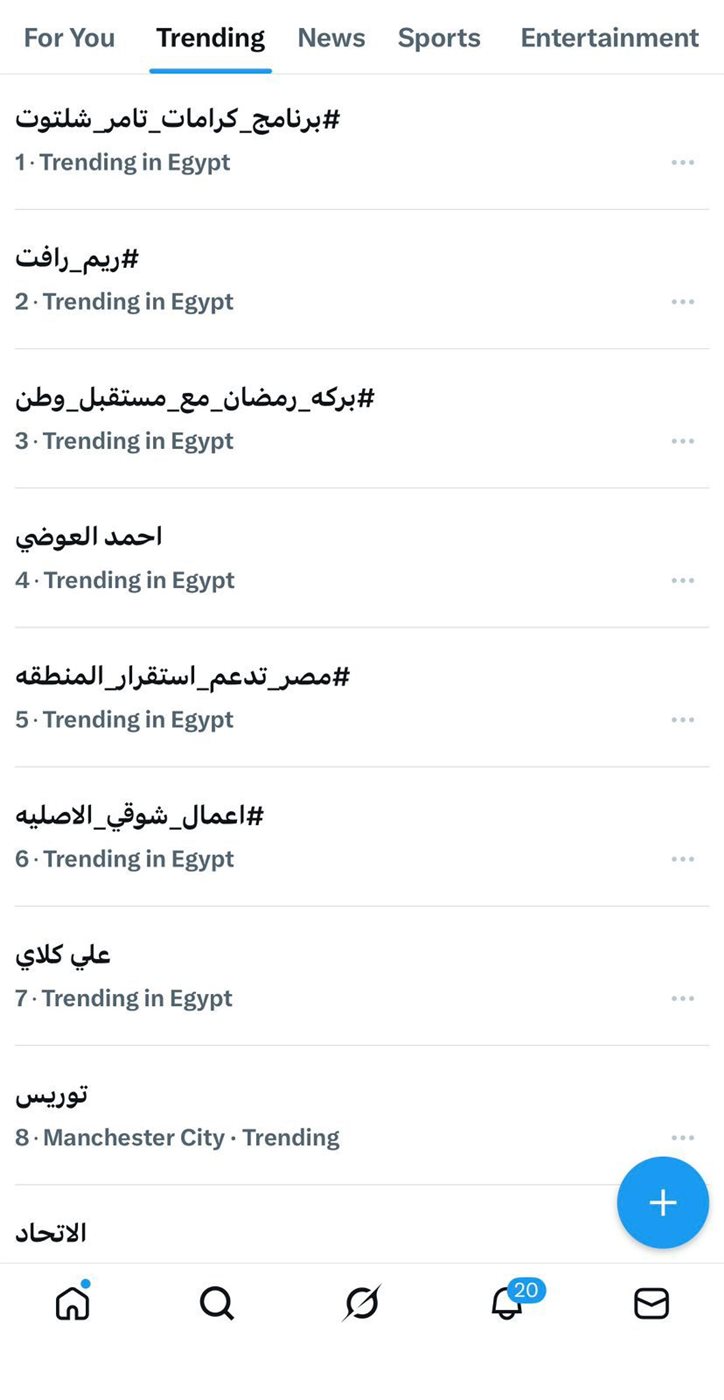The image size is (724, 1400).
Task: Open the search magnifier in the bottom bar
Action: click(216, 1303)
